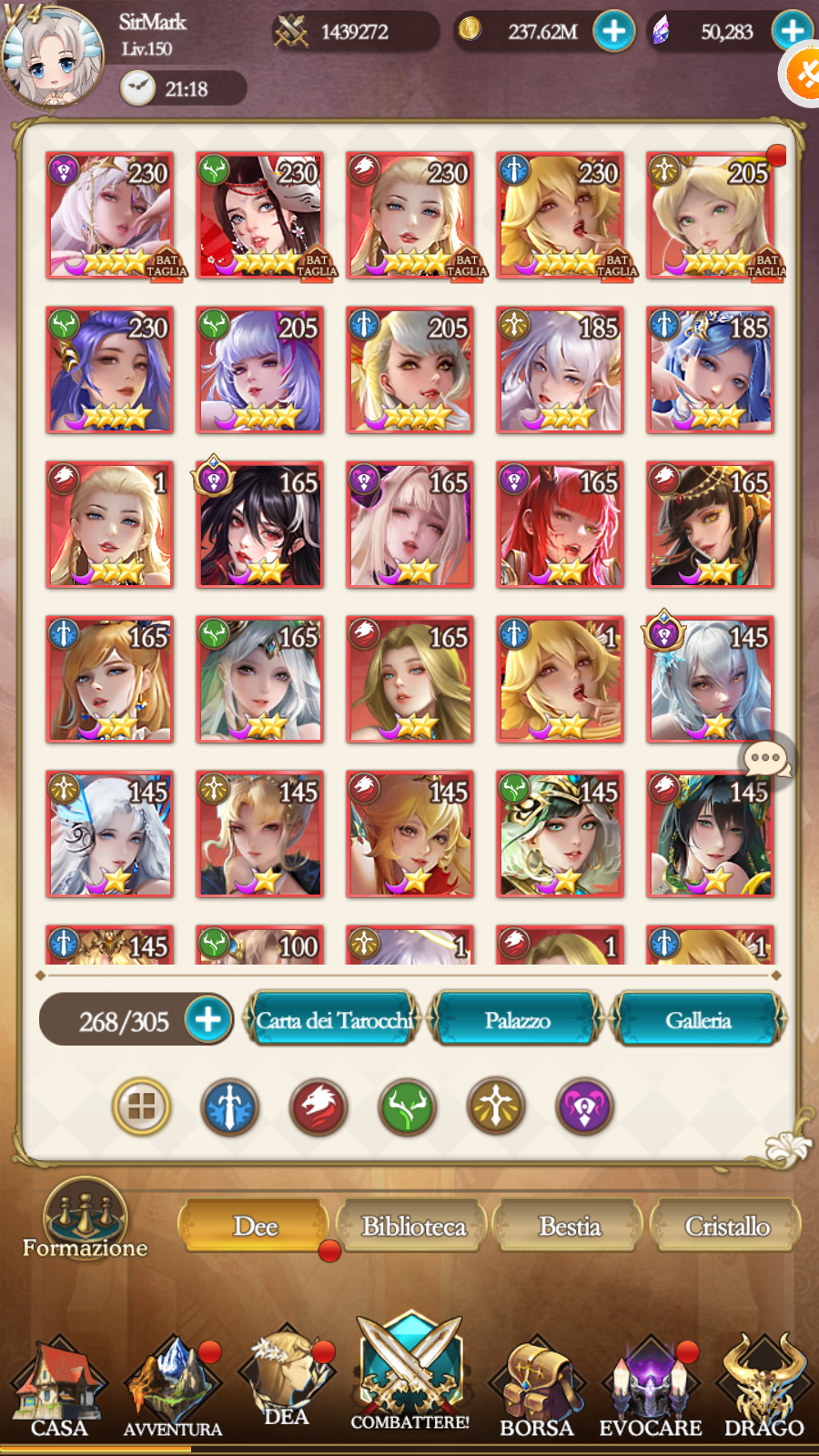This screenshot has width=819, height=1456.
Task: Open the Palazzo section
Action: 517,1020
